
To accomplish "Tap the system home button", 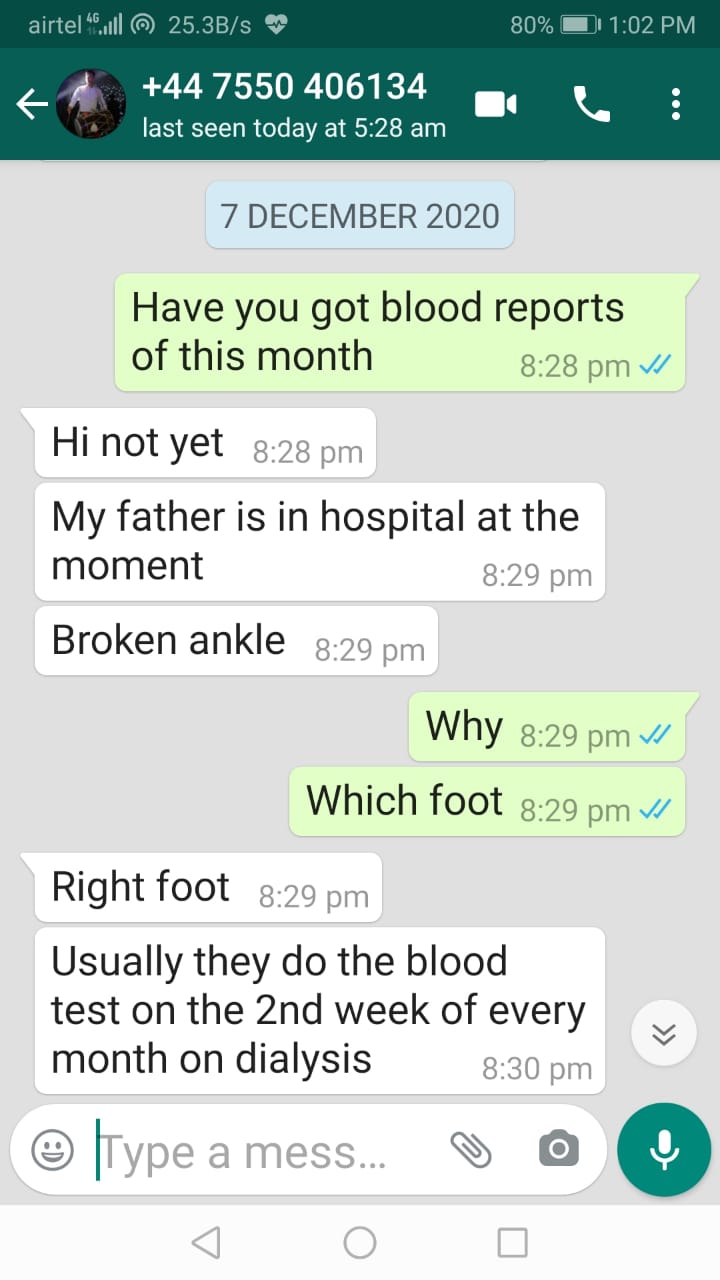I will point(360,1243).
